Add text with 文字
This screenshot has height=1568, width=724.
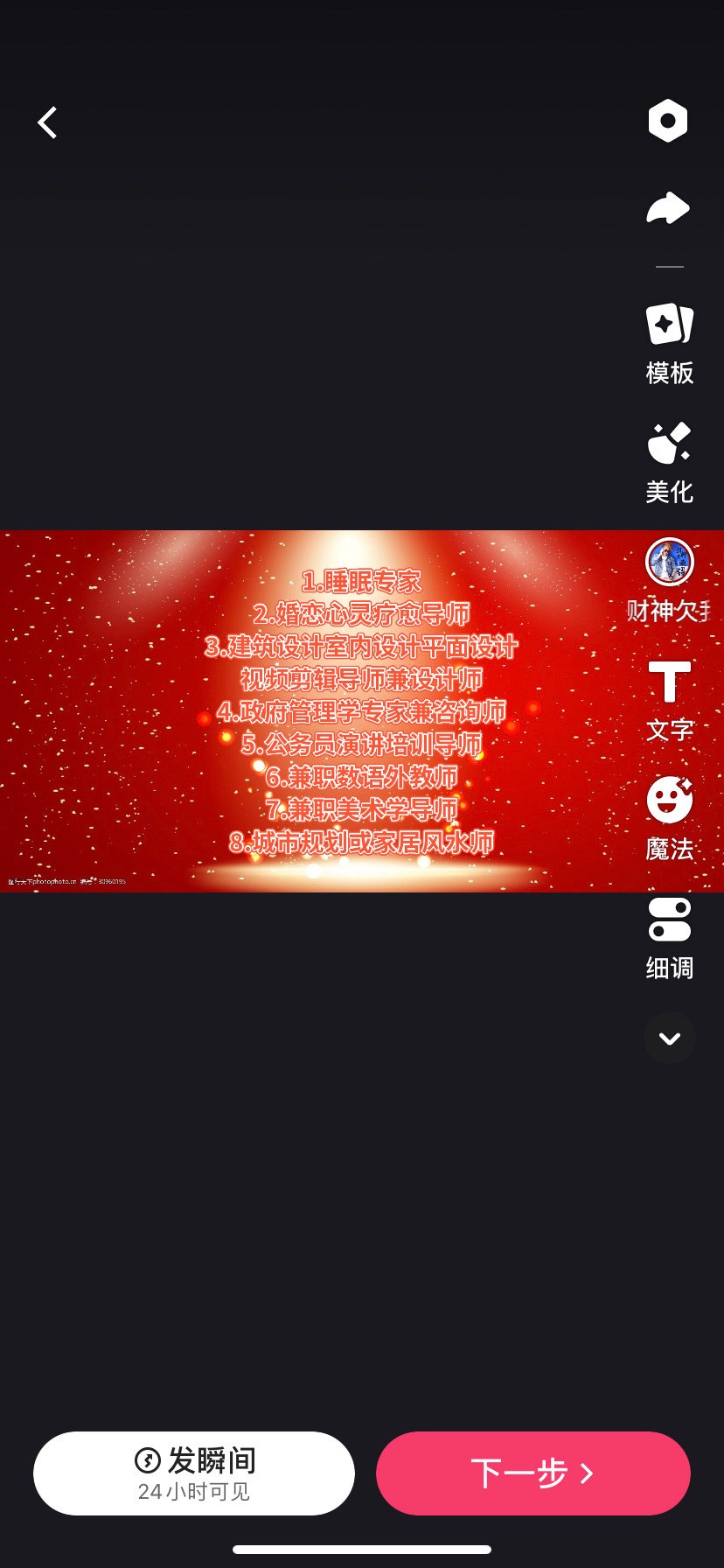(x=670, y=702)
